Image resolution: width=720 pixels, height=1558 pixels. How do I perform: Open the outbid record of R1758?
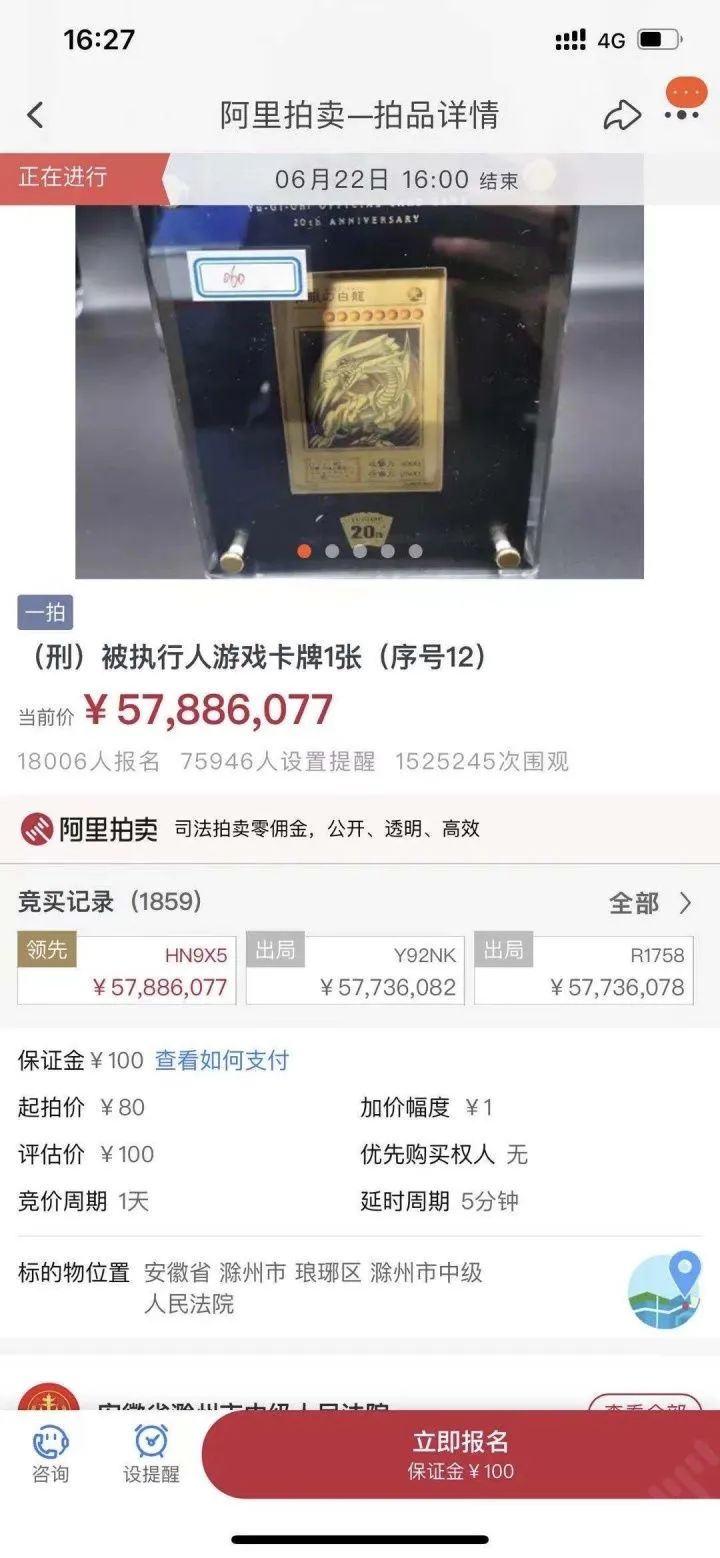[584, 970]
